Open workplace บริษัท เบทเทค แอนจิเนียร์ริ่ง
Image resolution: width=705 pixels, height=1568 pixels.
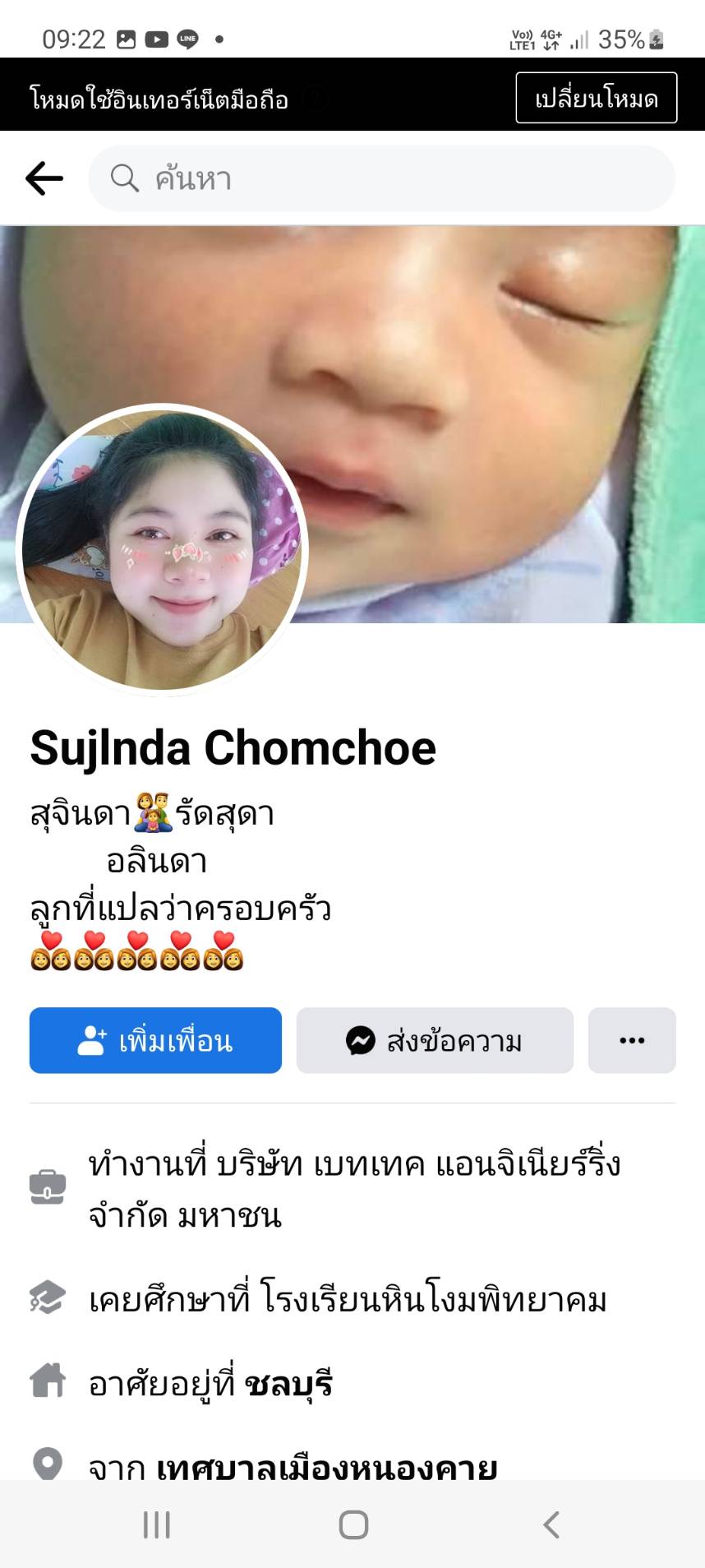pos(419,1165)
